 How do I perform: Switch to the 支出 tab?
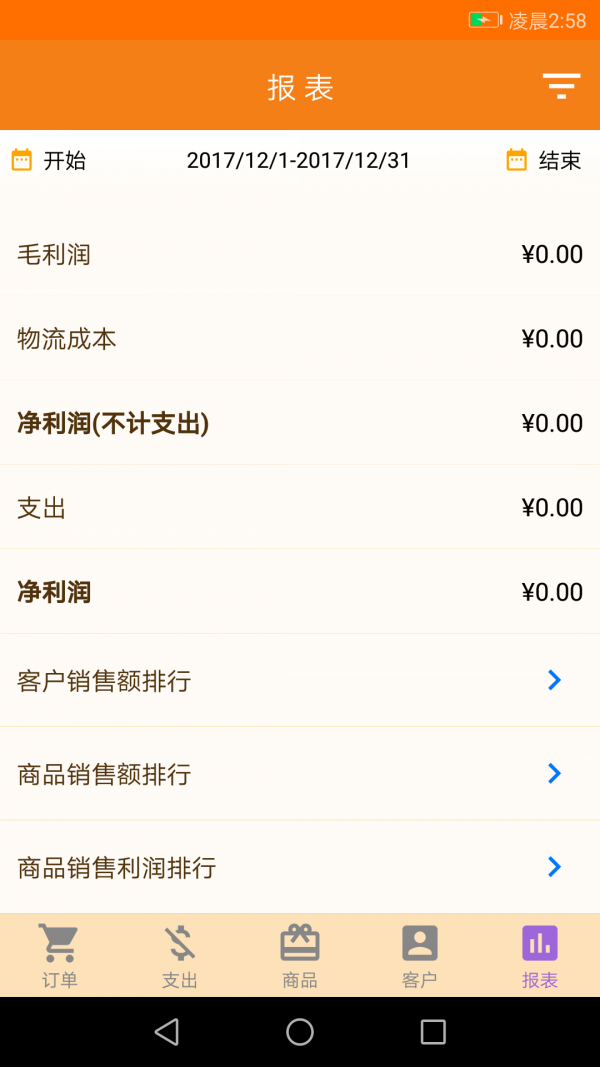pos(180,956)
